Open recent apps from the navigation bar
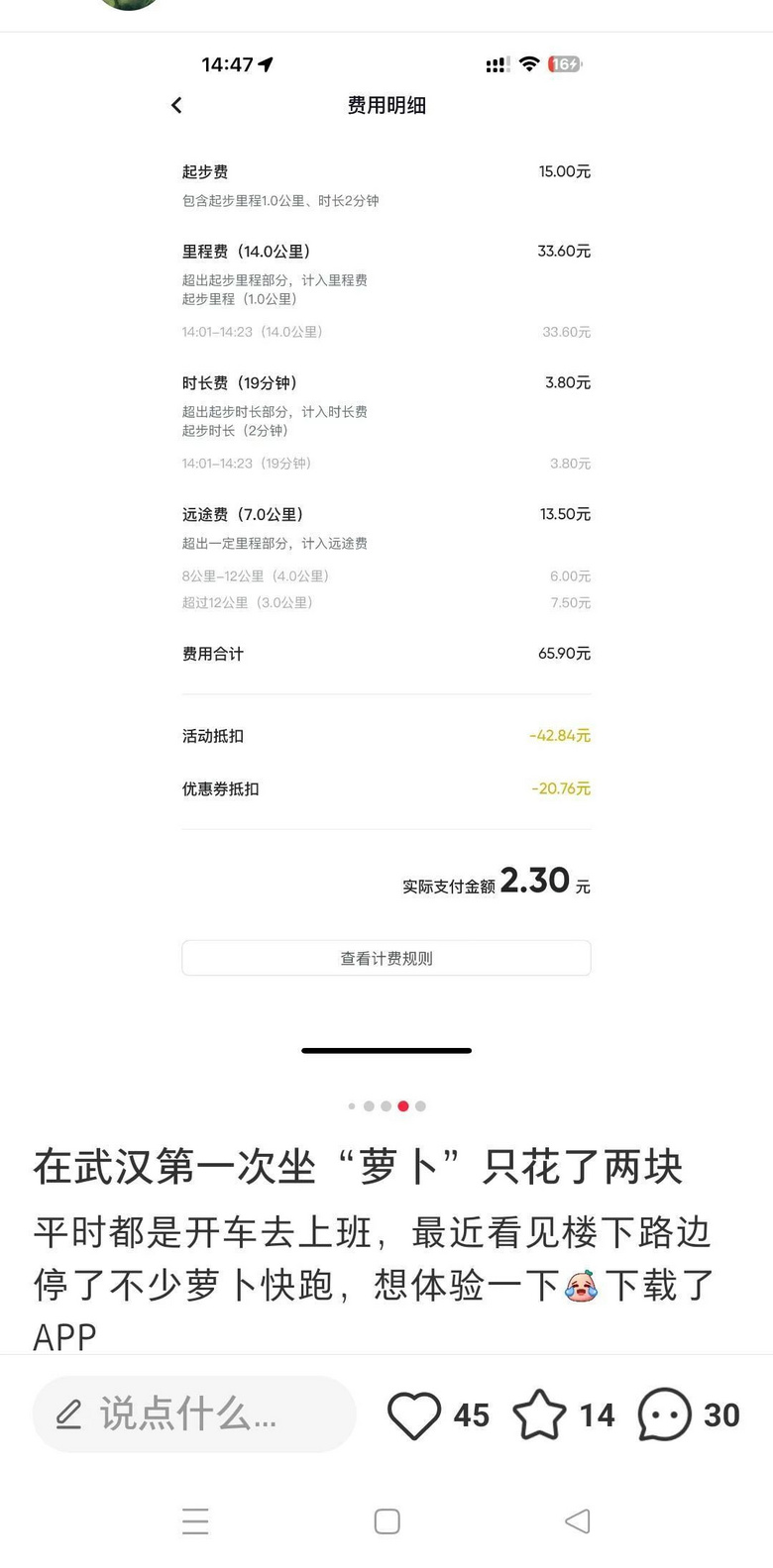 click(195, 1521)
